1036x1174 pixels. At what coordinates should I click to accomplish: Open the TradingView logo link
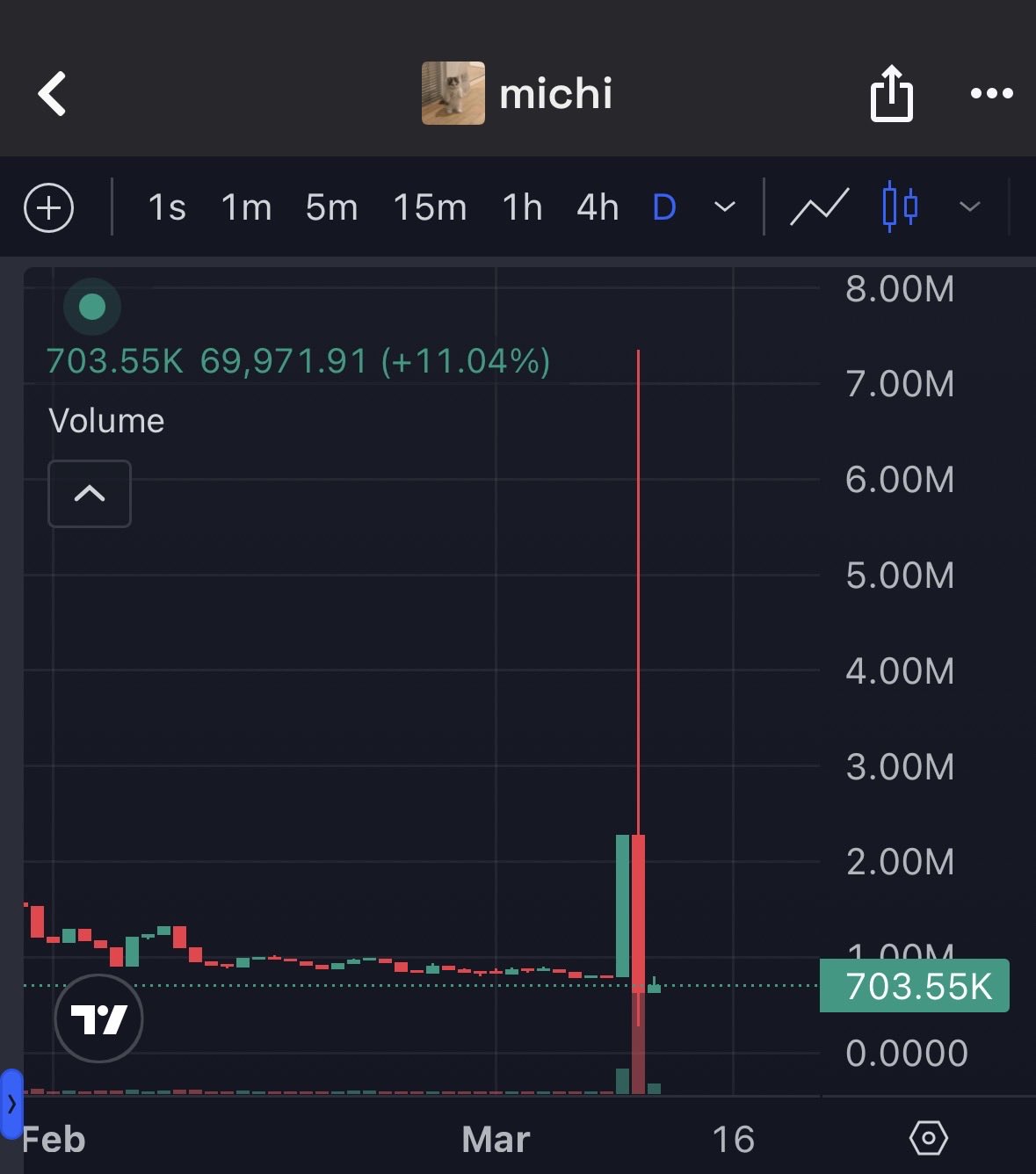(98, 1018)
